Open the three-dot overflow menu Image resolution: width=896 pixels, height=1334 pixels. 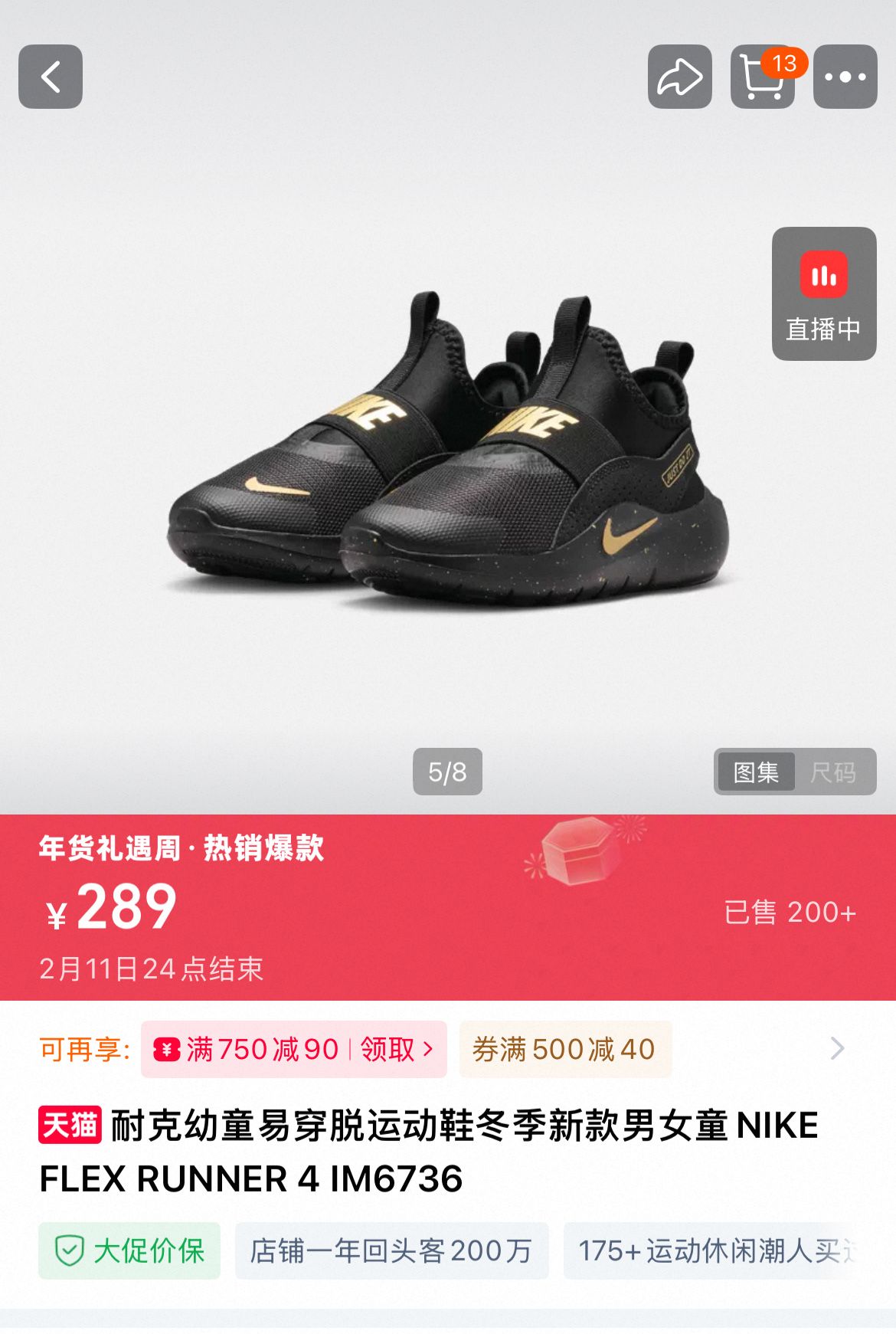845,77
